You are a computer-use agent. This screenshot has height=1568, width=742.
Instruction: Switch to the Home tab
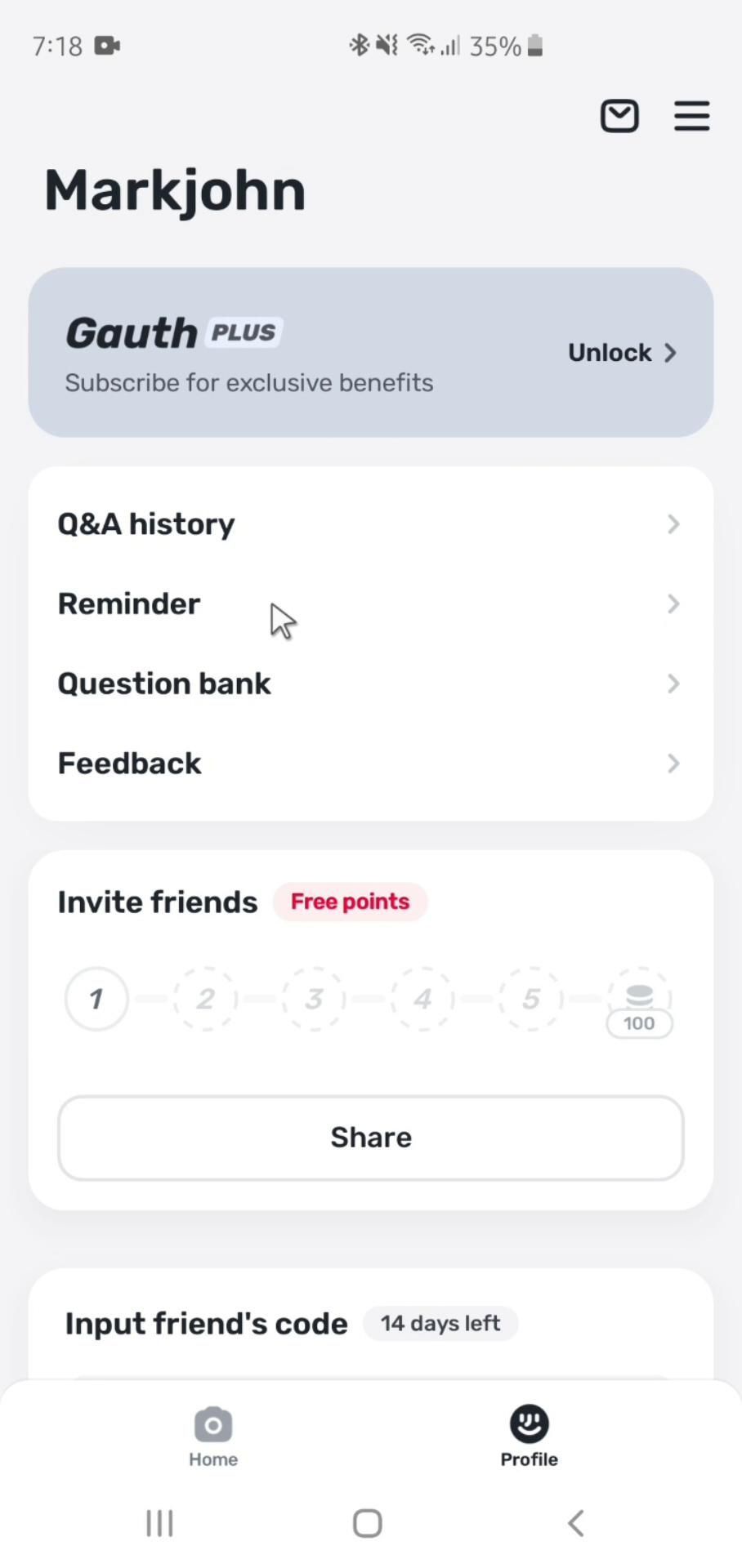click(213, 1437)
